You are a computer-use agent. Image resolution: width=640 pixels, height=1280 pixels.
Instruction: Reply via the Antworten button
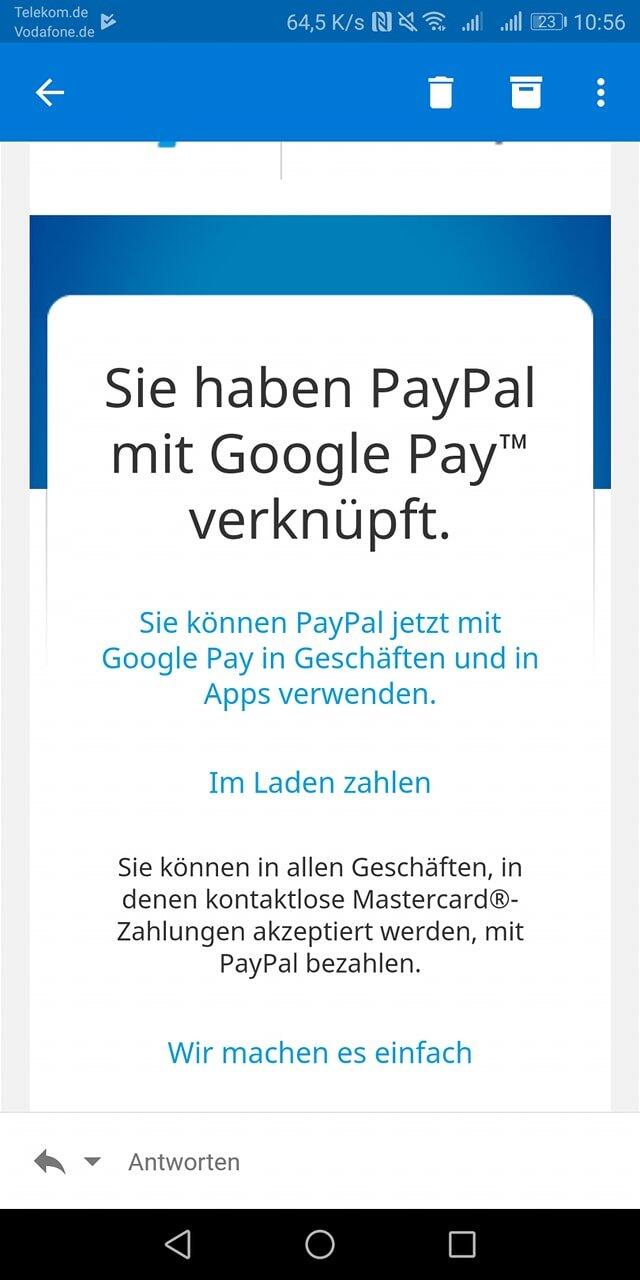(x=183, y=1162)
